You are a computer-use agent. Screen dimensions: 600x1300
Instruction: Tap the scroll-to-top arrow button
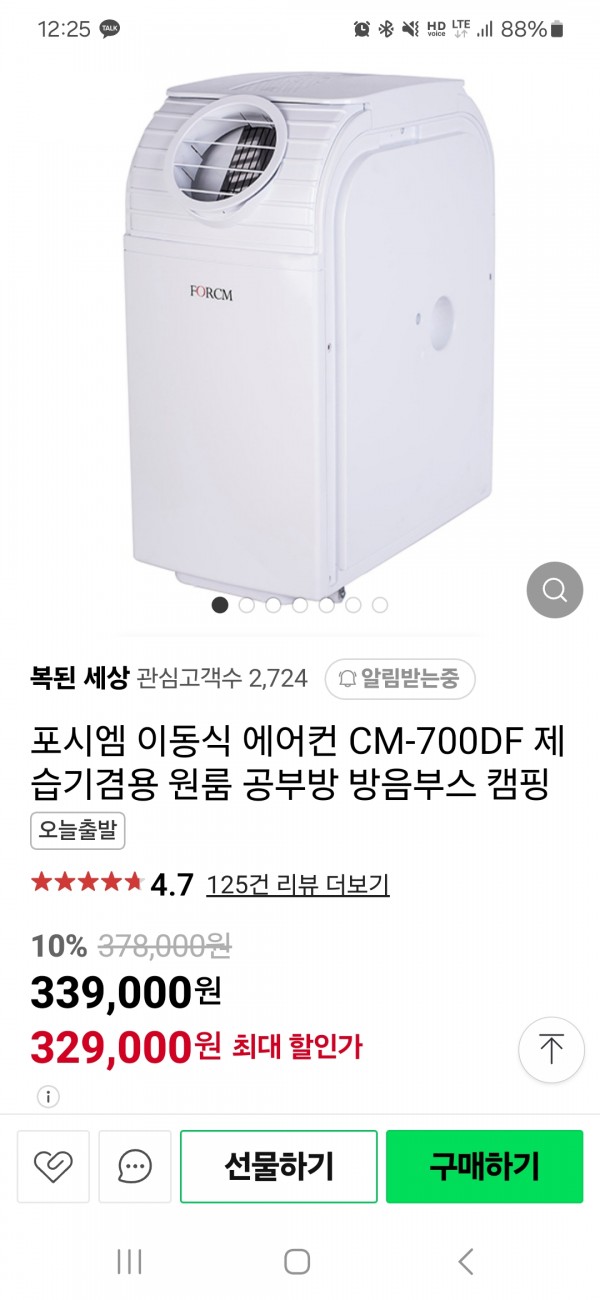[550, 1050]
